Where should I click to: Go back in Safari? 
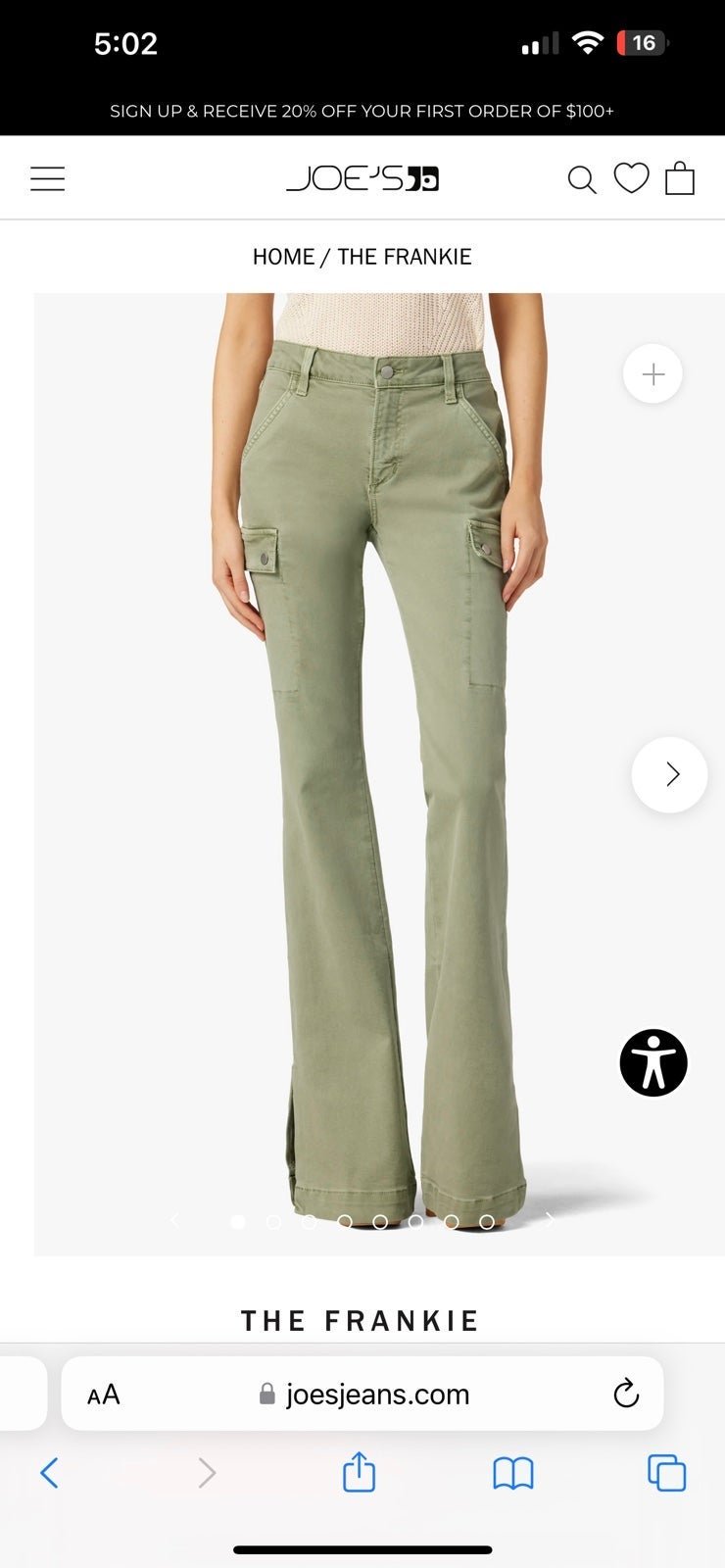tap(49, 1472)
